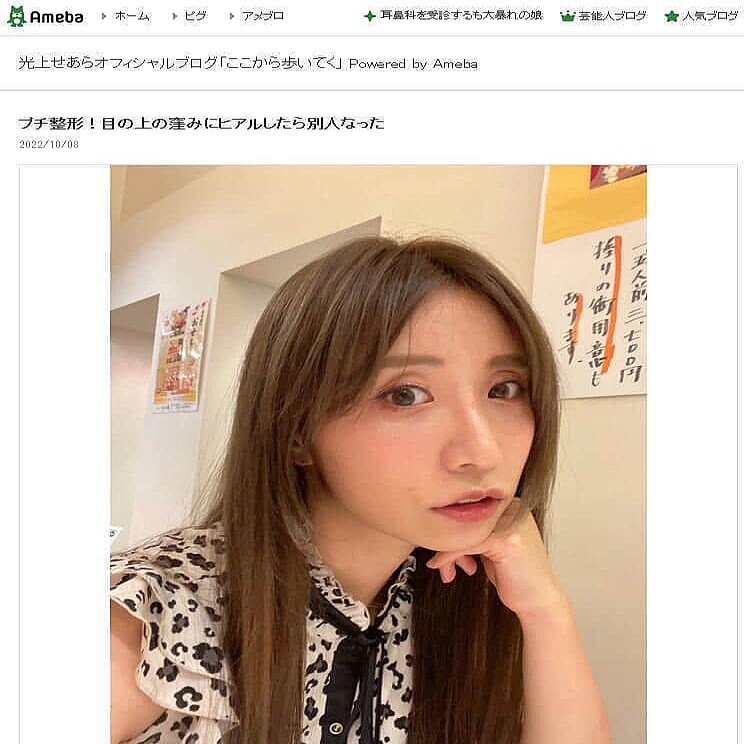
Task: Browse 芸能人ブログ section
Action: point(611,16)
